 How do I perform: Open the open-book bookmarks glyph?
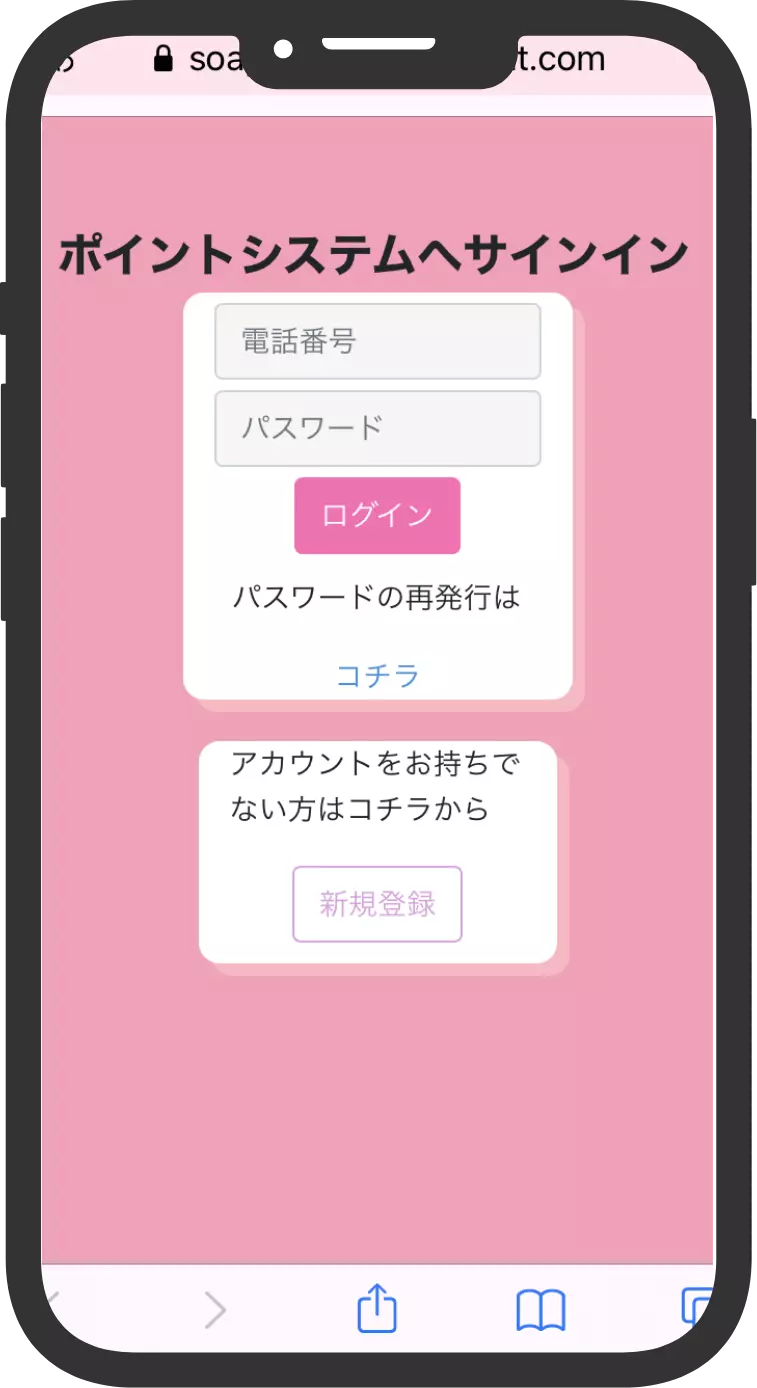[x=540, y=1307]
